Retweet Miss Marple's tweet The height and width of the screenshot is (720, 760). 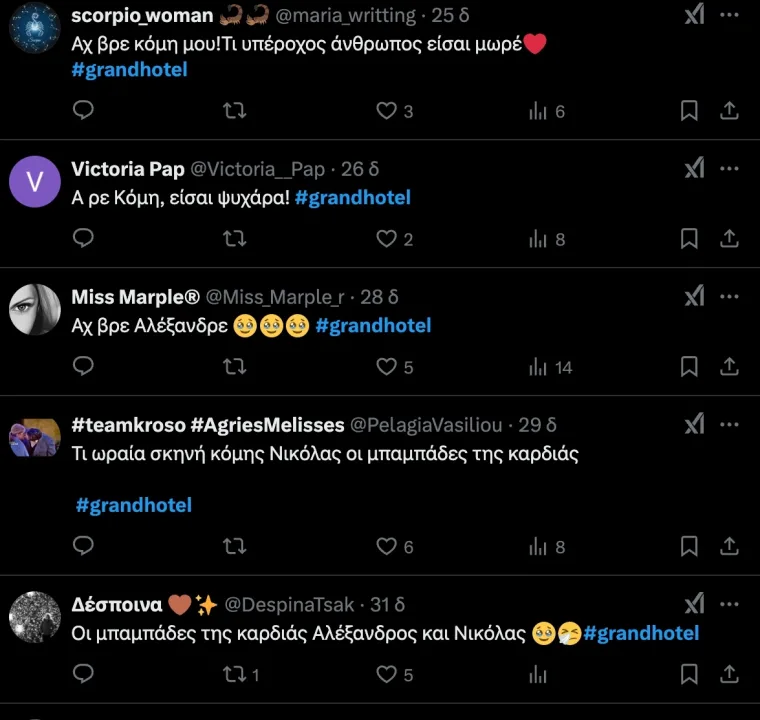pyautogui.click(x=234, y=367)
